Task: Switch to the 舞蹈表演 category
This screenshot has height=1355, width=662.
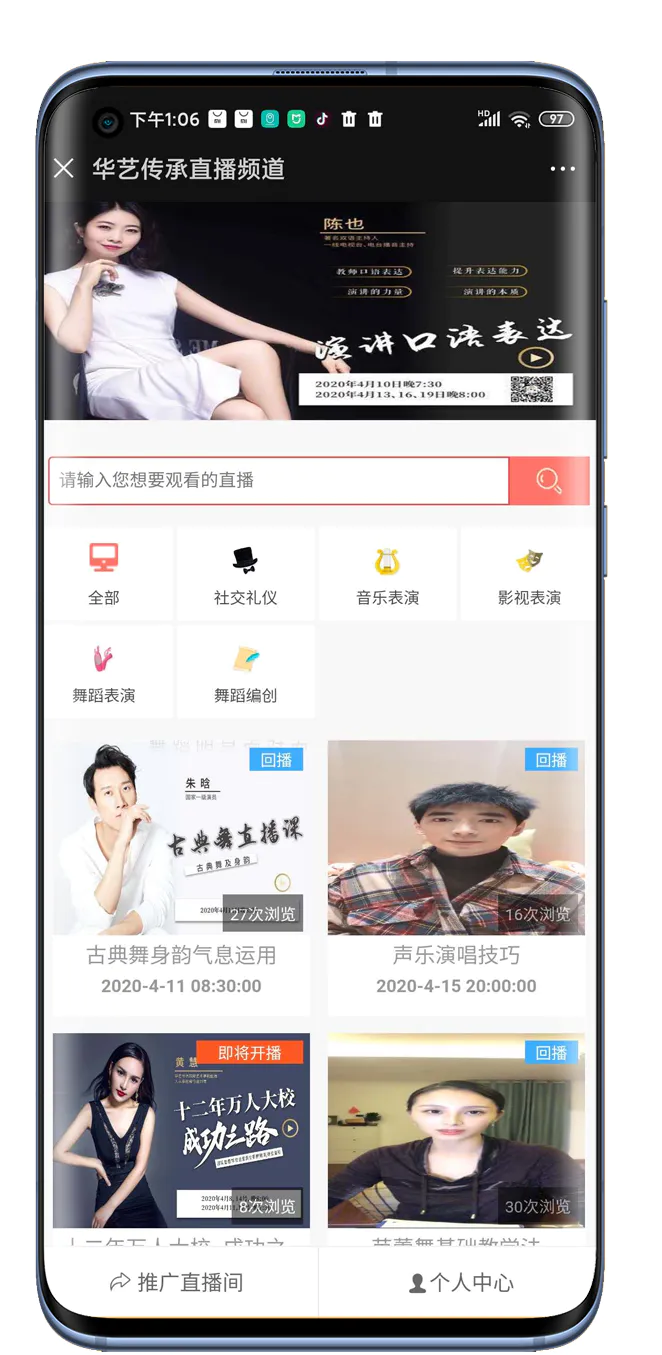Action: coord(104,672)
